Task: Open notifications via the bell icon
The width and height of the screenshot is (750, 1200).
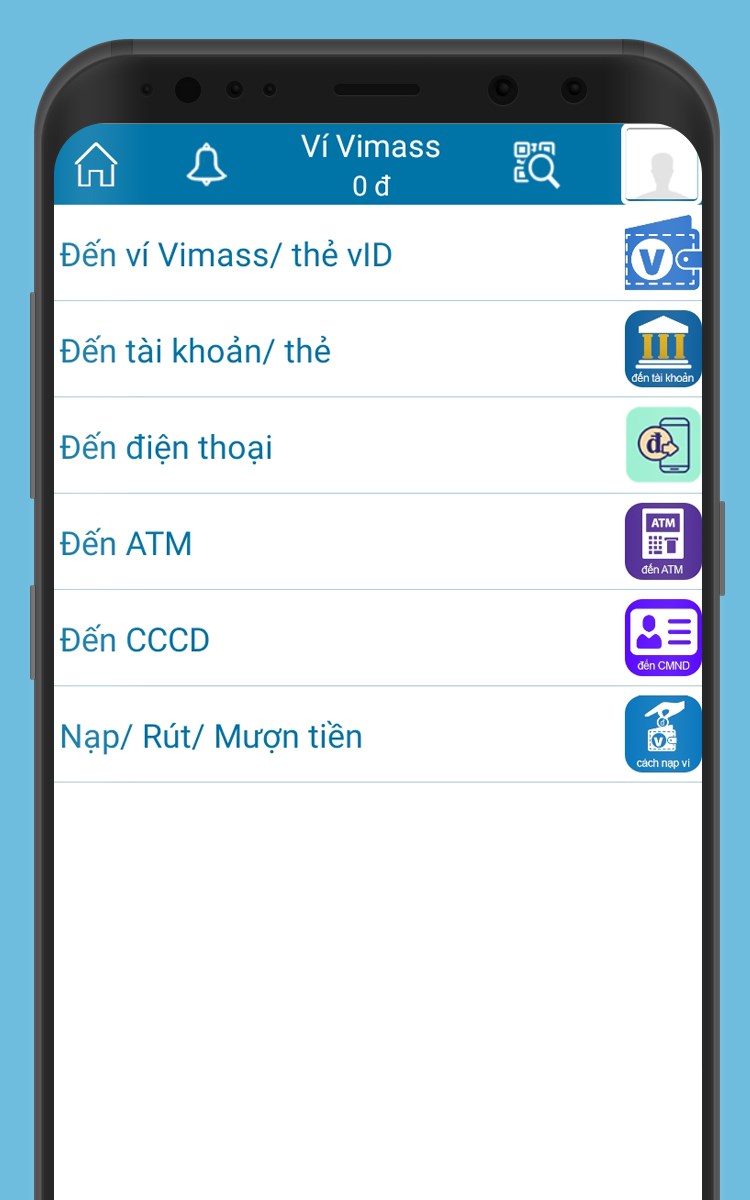Action: coord(207,165)
